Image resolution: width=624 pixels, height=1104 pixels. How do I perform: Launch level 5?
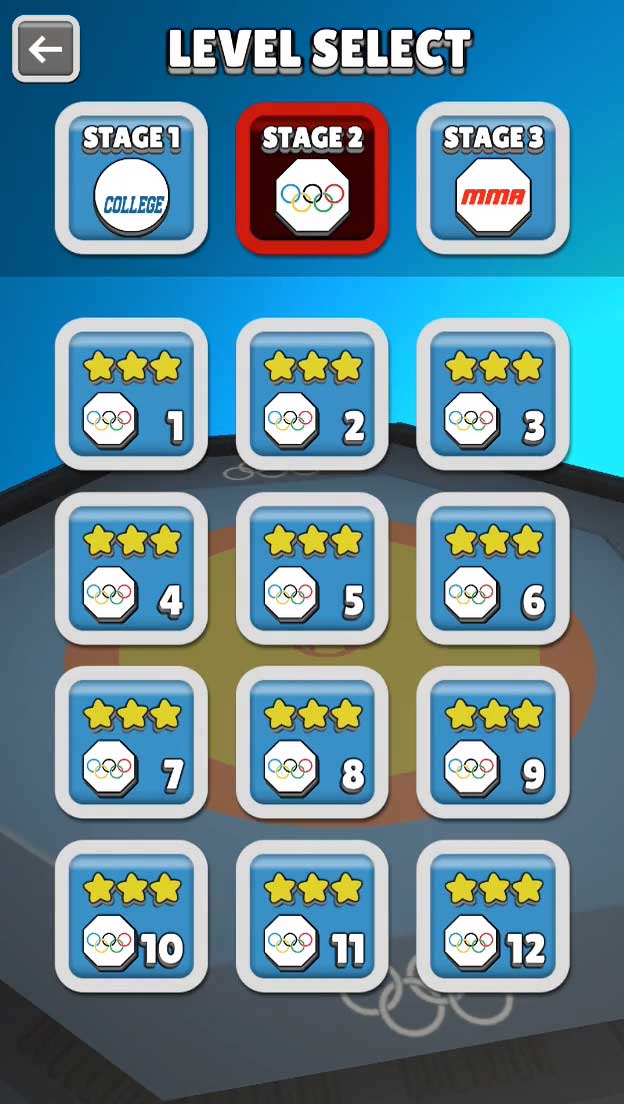pos(312,568)
